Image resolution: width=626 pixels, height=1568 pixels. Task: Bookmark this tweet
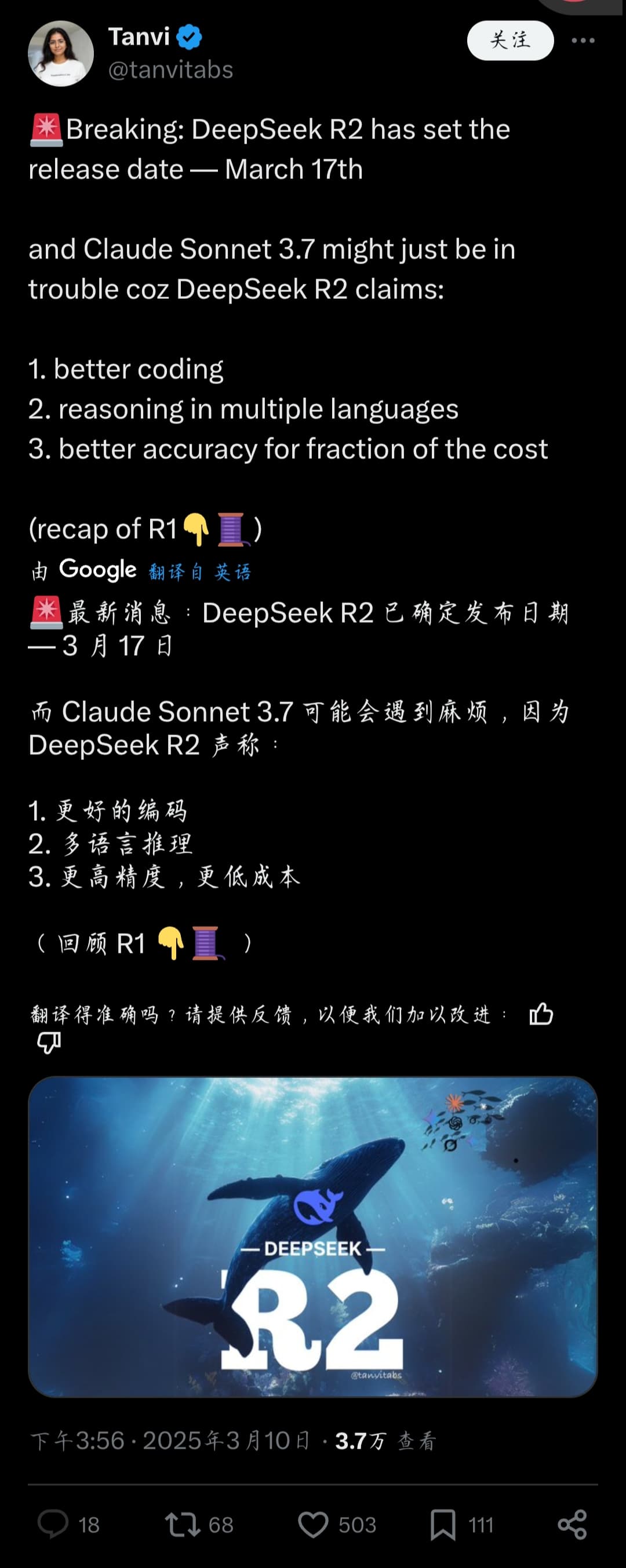tap(443, 1524)
